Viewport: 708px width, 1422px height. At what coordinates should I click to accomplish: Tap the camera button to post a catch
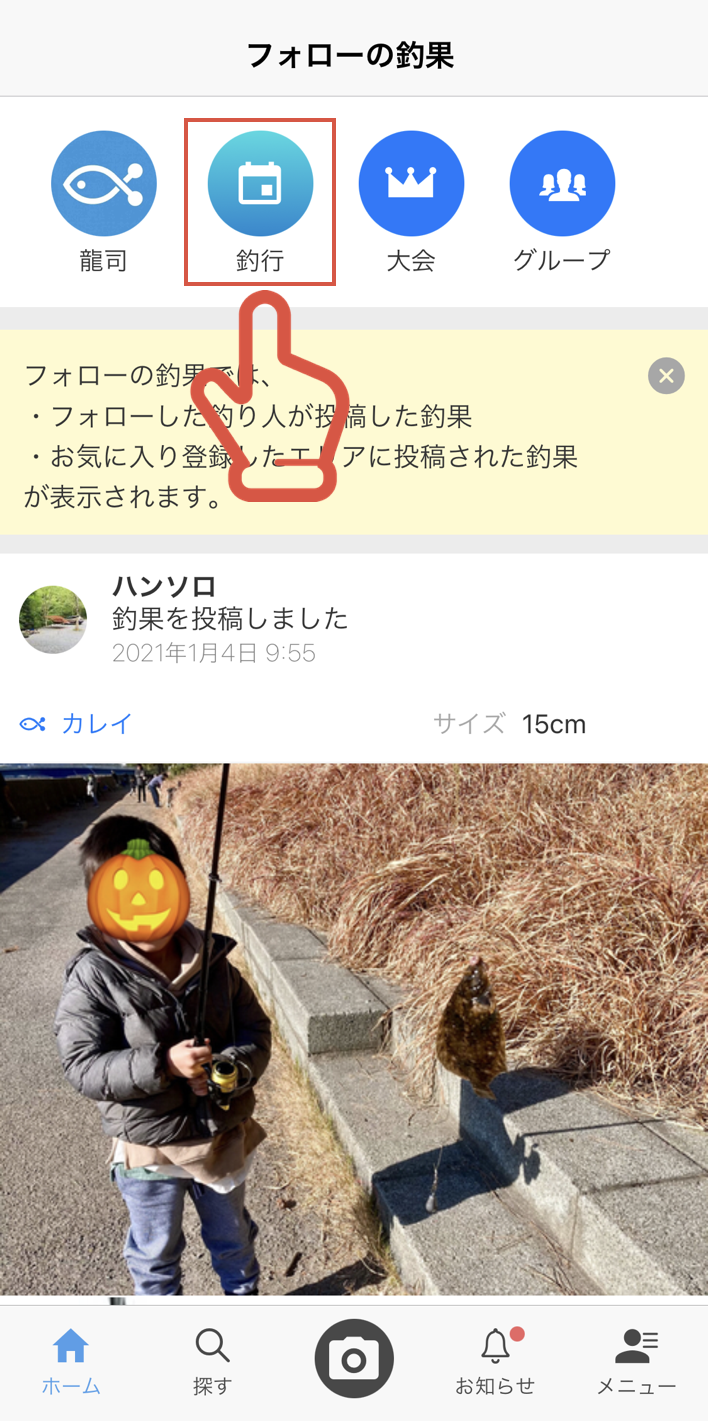click(354, 1359)
